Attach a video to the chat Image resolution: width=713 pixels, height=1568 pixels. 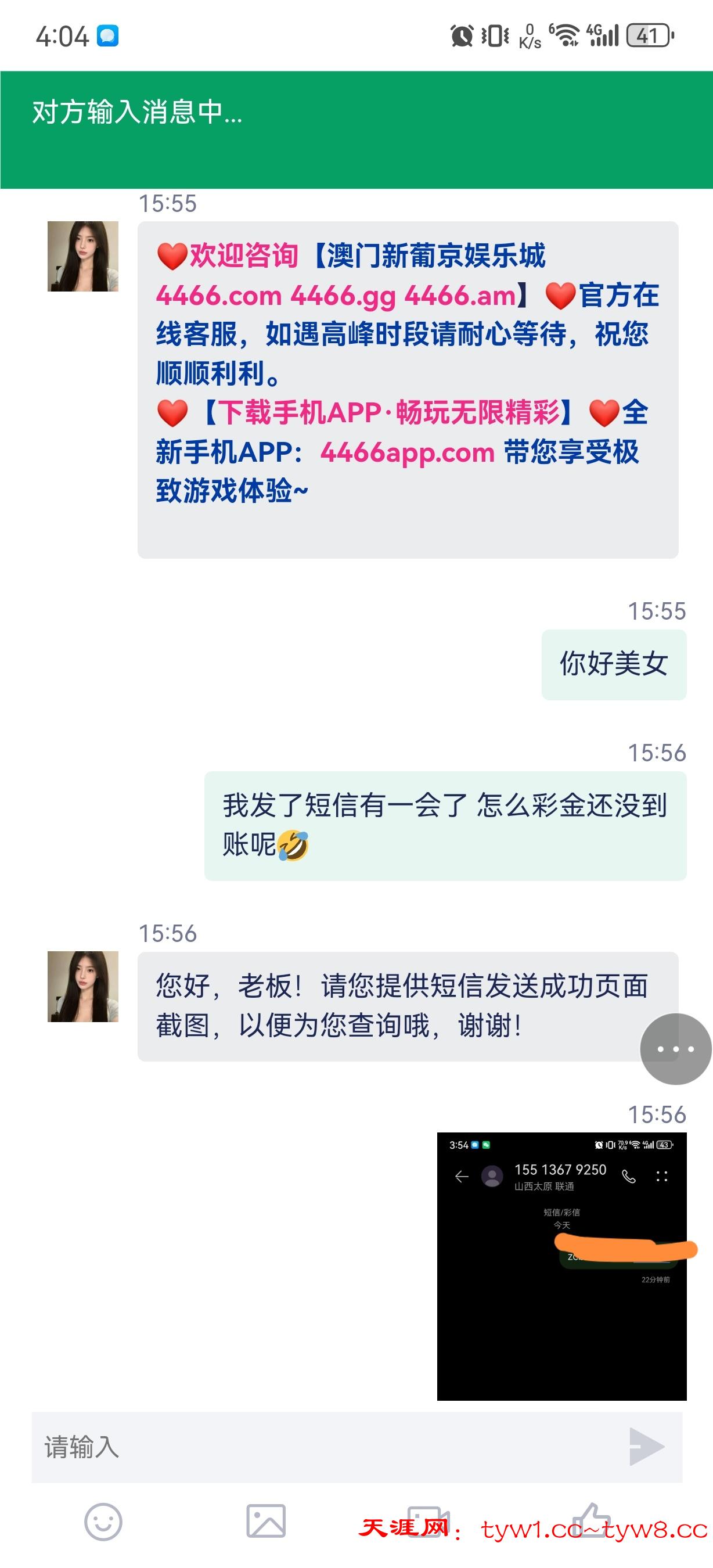(428, 1522)
